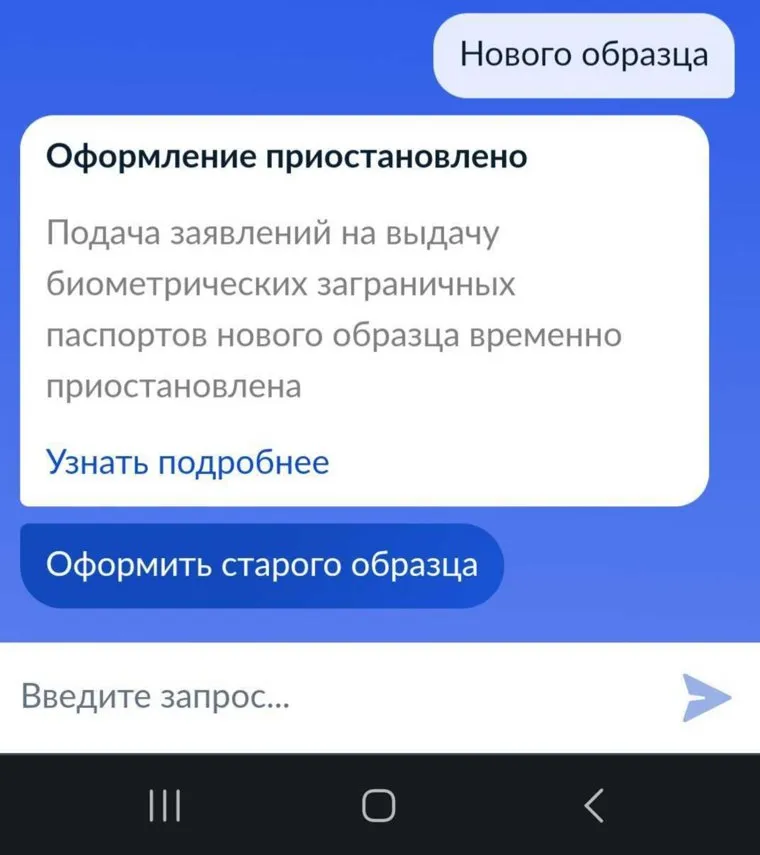760x855 pixels.
Task: Open the 'Узнать подробнее' link
Action: [x=187, y=462]
